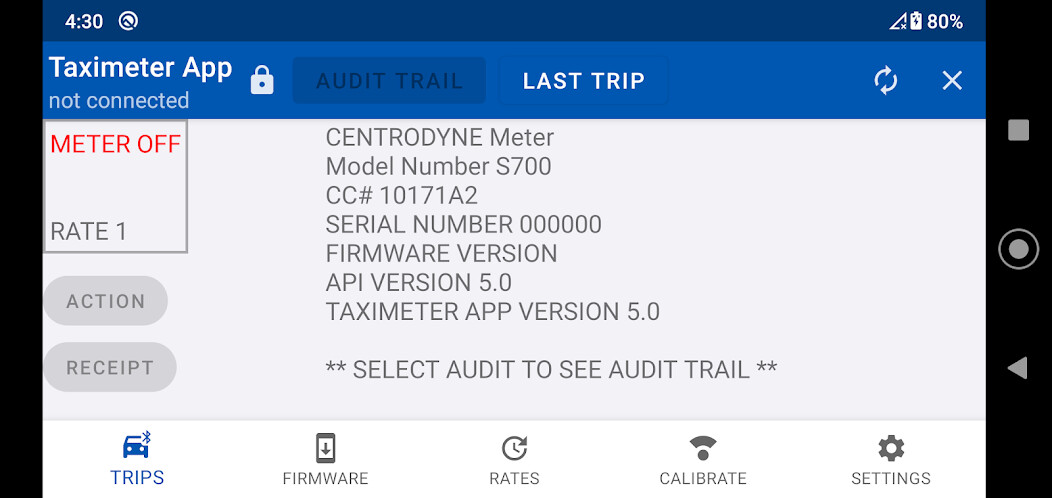The width and height of the screenshot is (1052, 498).
Task: Tap the lock icon in the header
Action: click(262, 80)
